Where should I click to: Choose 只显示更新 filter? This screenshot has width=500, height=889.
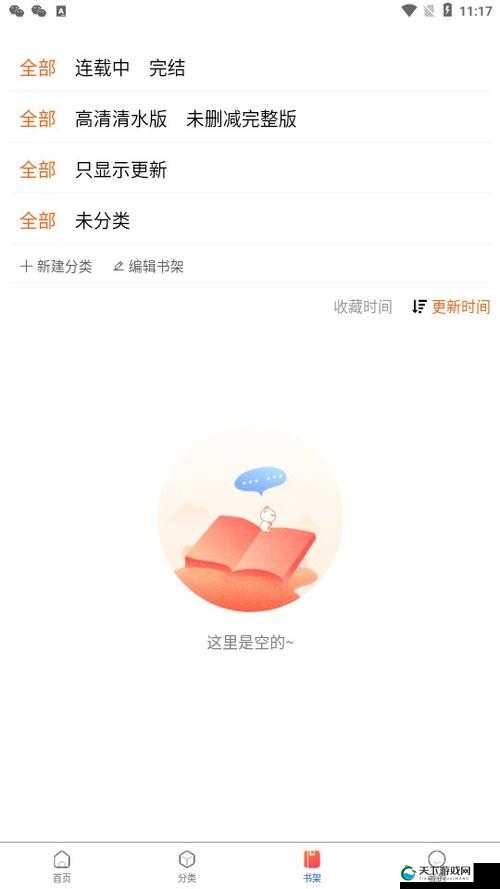click(121, 170)
